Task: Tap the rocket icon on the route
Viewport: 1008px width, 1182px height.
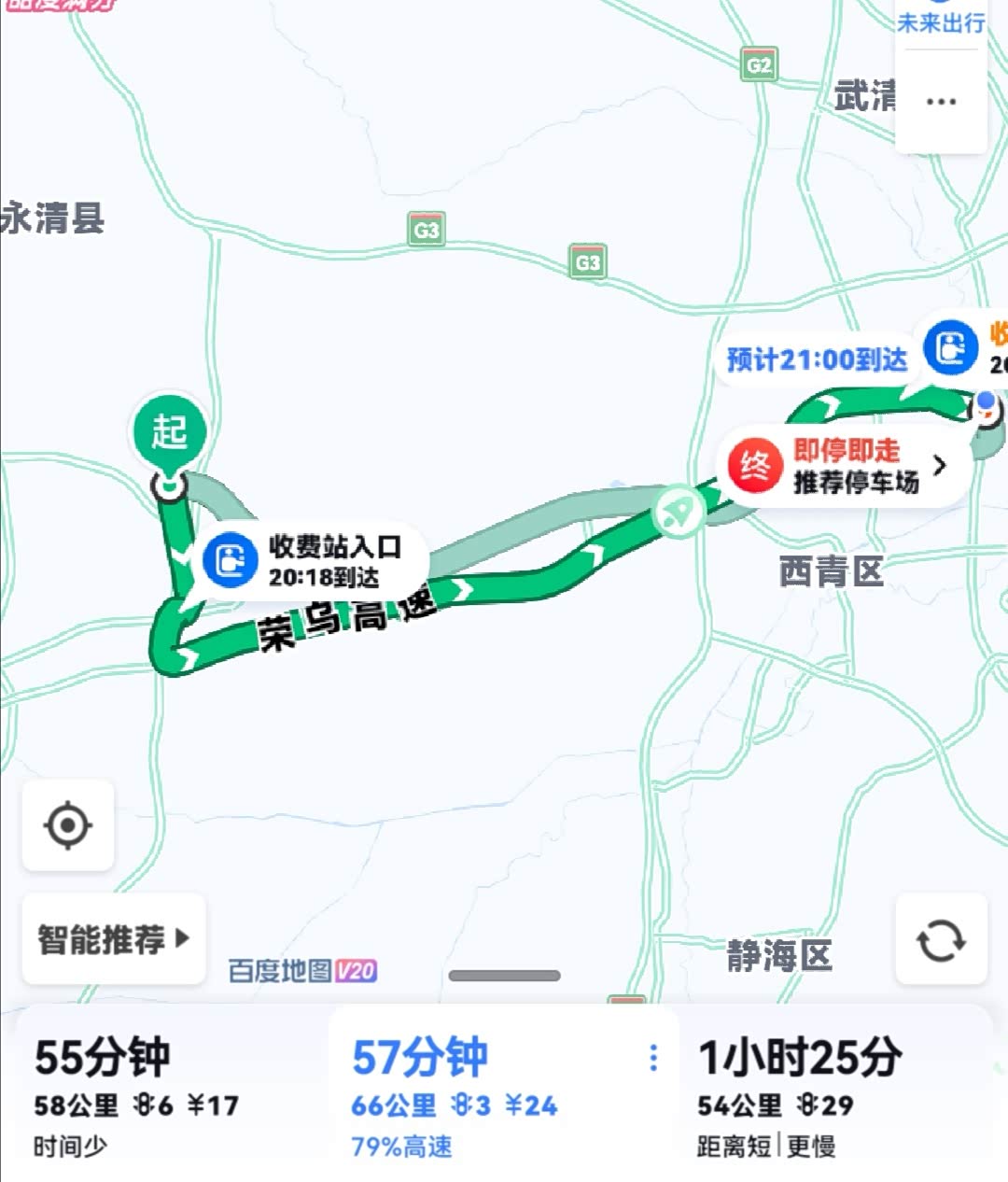Action: pos(679,511)
